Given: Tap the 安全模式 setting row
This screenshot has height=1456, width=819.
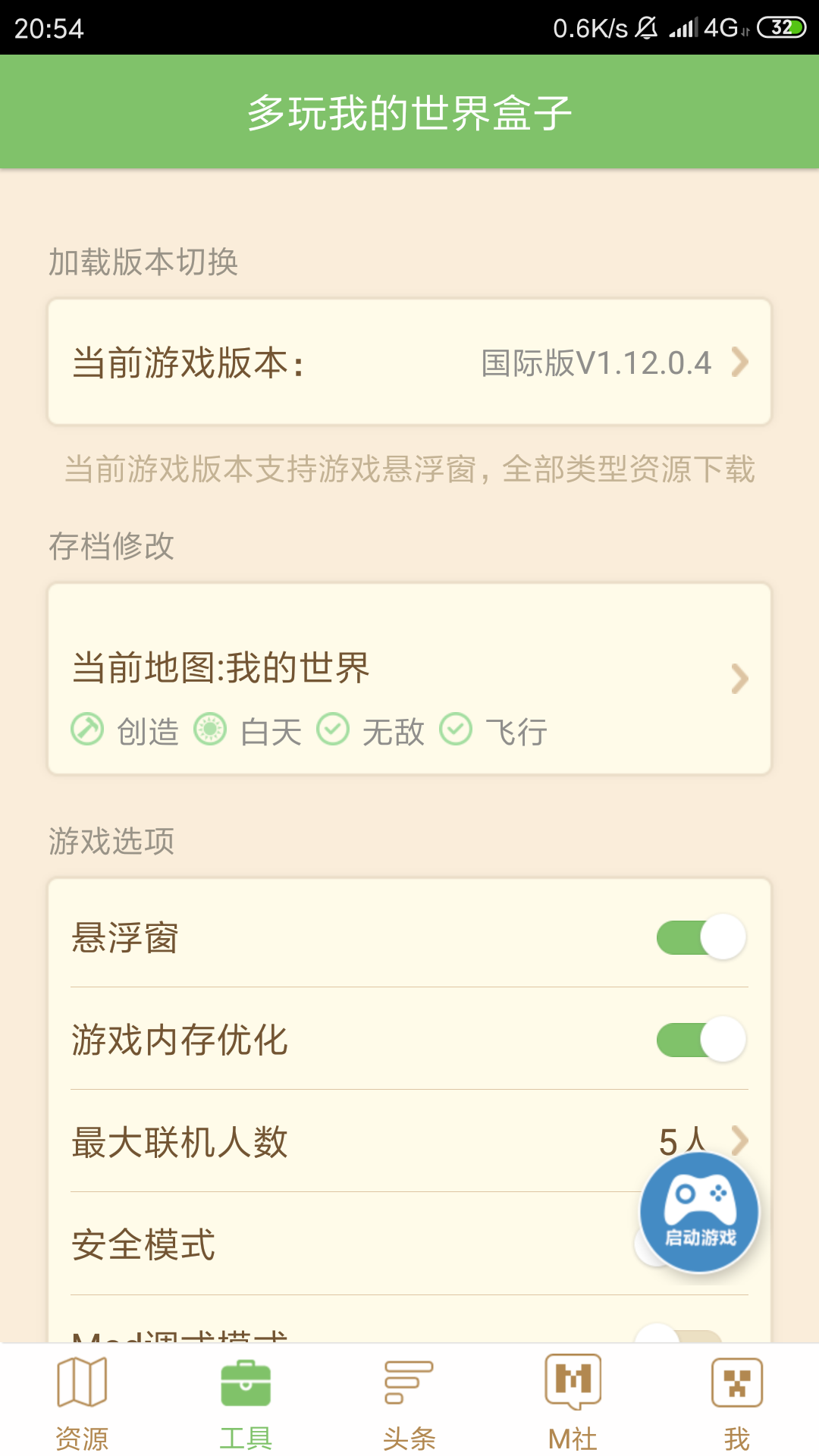Looking at the screenshot, I should (303, 1244).
